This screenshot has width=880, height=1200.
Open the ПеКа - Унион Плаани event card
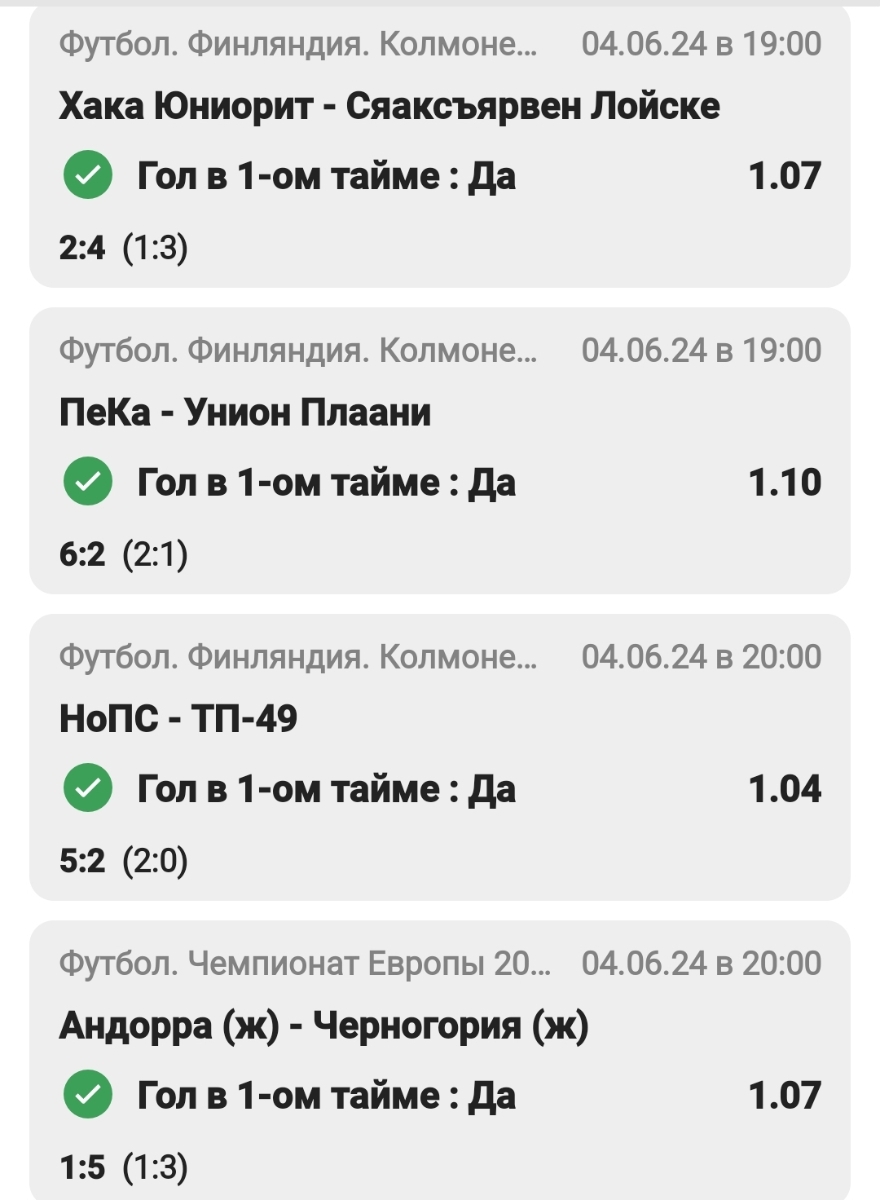(x=246, y=413)
